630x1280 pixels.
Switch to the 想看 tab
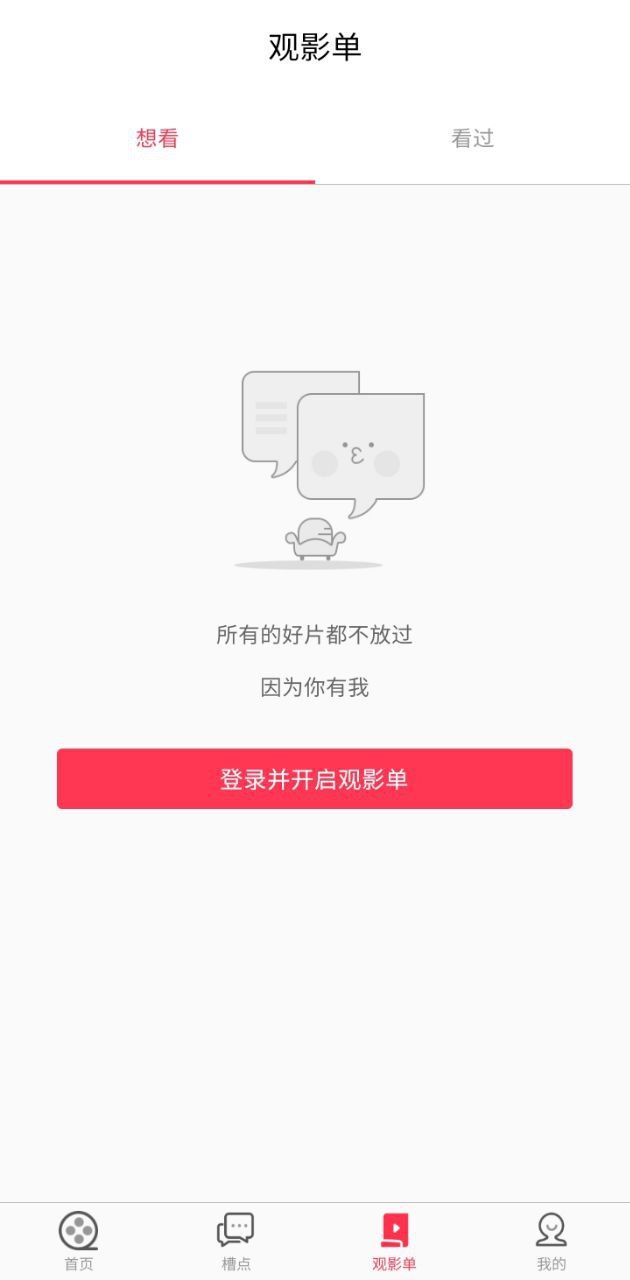click(157, 139)
